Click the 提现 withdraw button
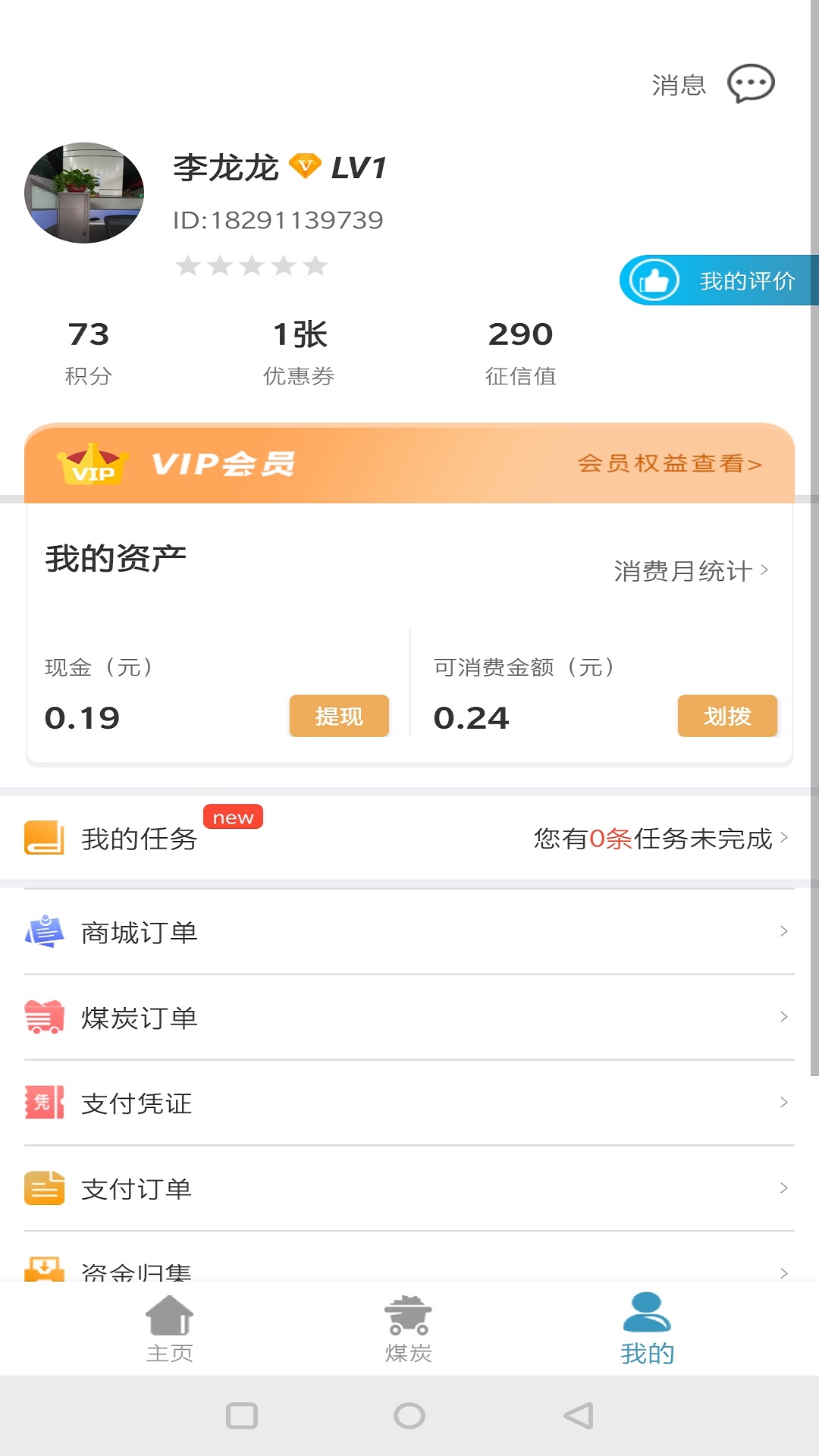 coord(338,716)
